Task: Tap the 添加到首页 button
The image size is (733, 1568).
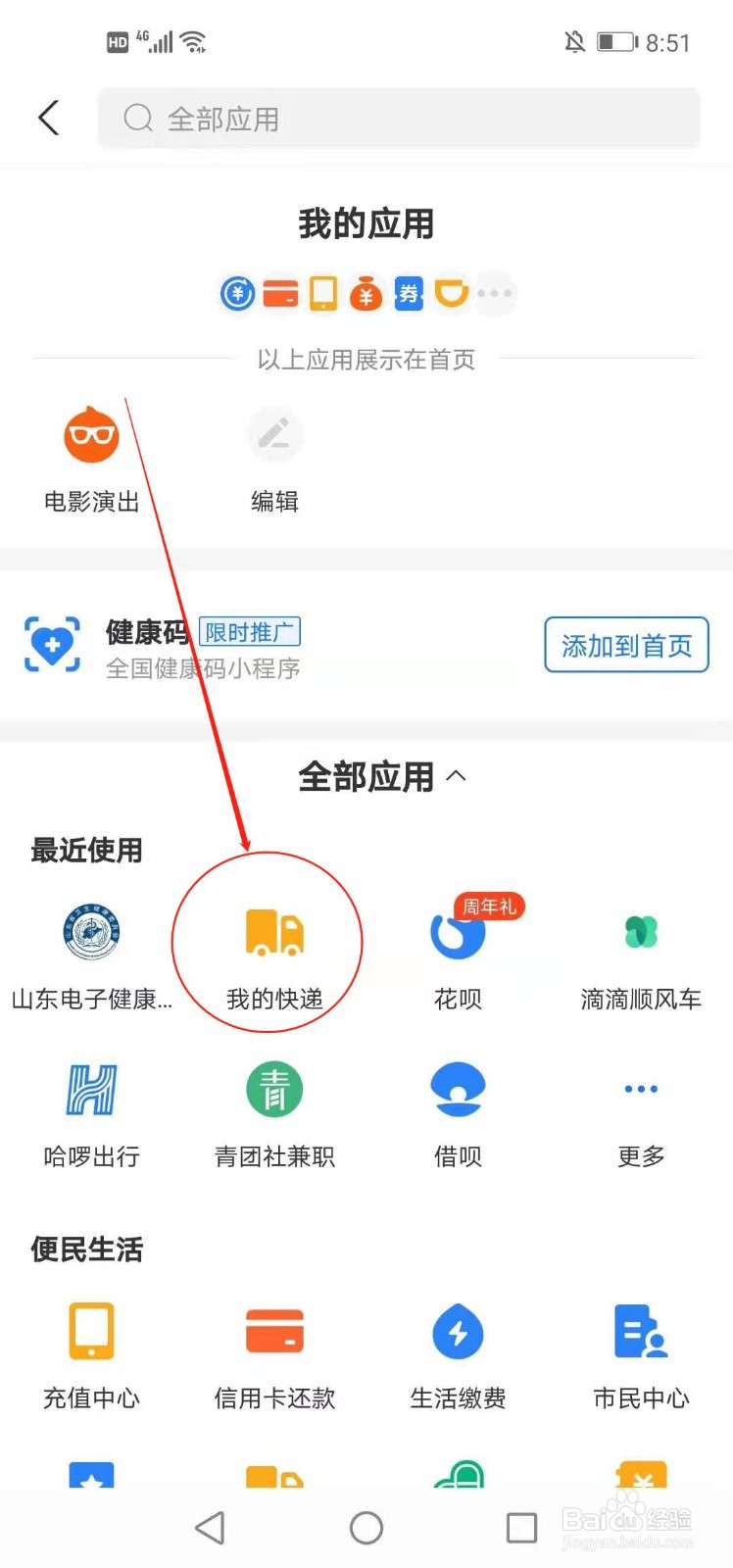Action: pyautogui.click(x=626, y=645)
